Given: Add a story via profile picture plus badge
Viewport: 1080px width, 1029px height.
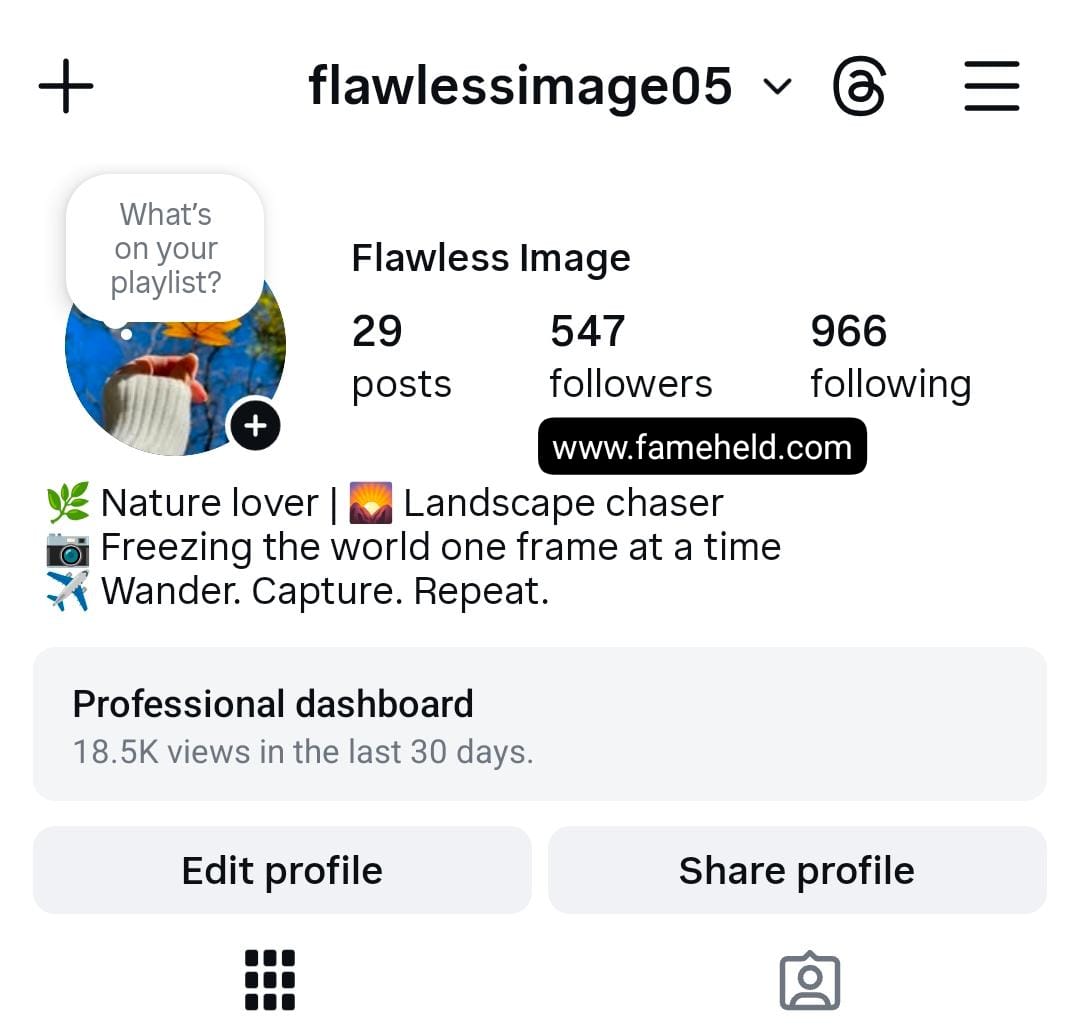Looking at the screenshot, I should pyautogui.click(x=255, y=426).
